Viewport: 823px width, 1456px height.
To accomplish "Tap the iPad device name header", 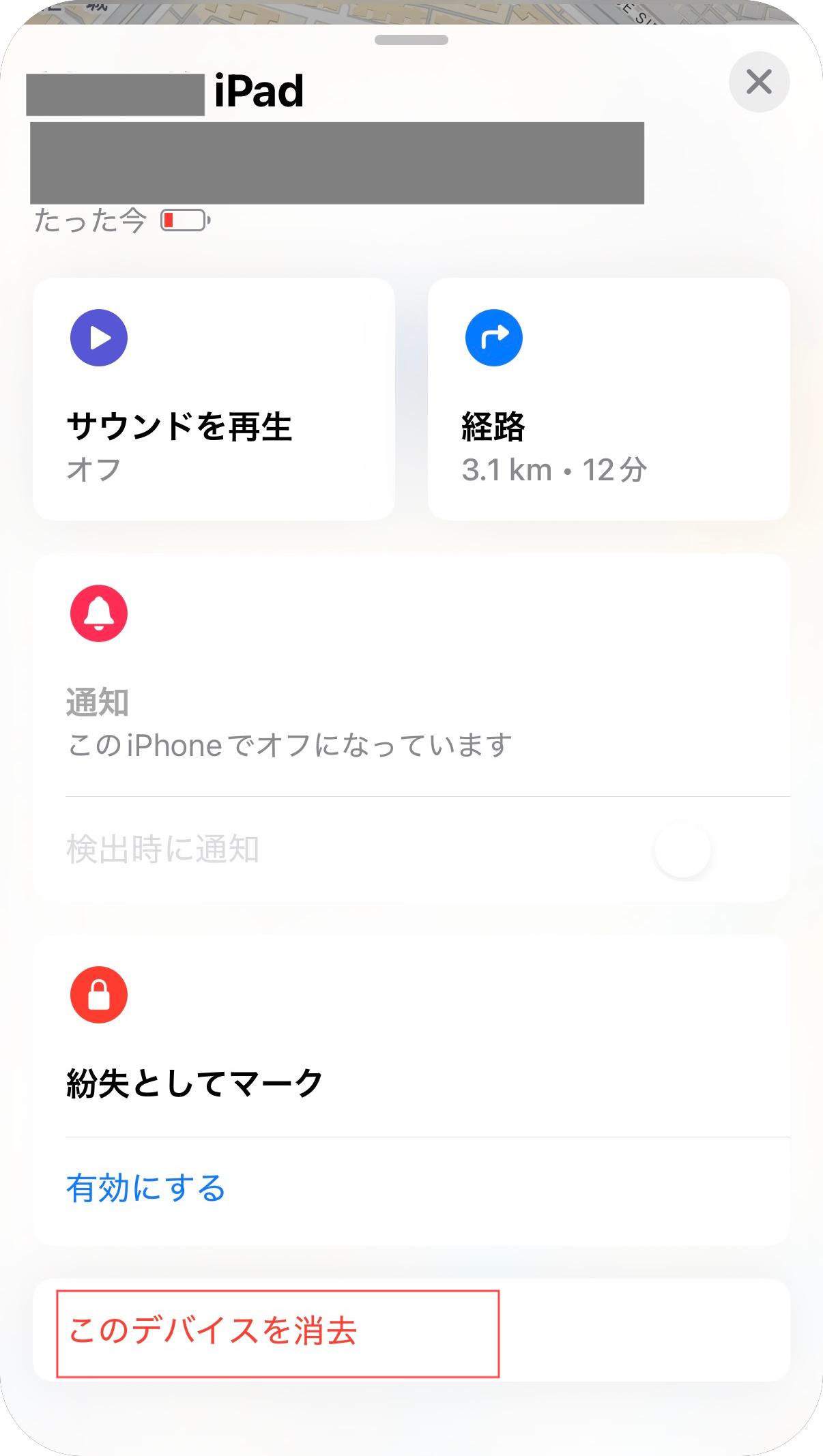I will [x=258, y=92].
